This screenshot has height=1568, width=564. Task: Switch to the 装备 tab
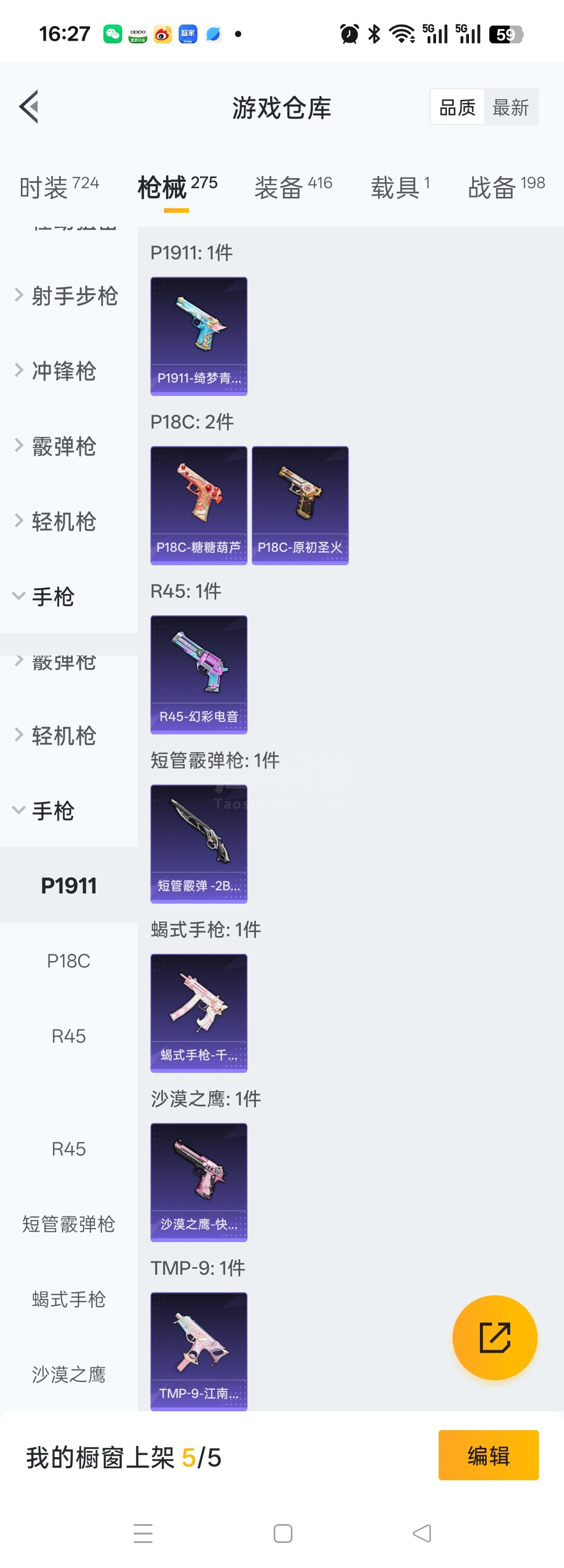pyautogui.click(x=293, y=187)
